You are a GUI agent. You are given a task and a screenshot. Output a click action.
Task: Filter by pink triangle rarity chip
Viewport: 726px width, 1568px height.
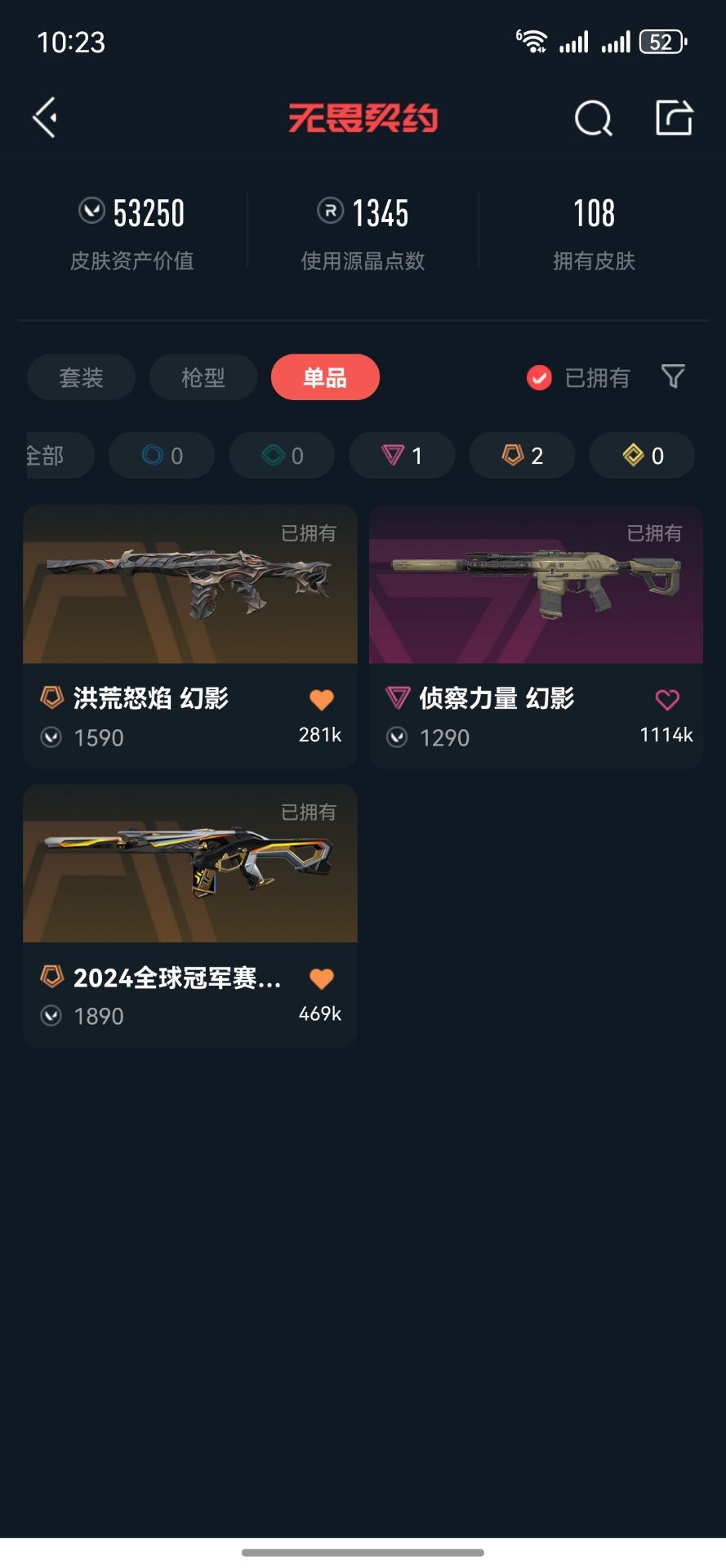tap(402, 455)
